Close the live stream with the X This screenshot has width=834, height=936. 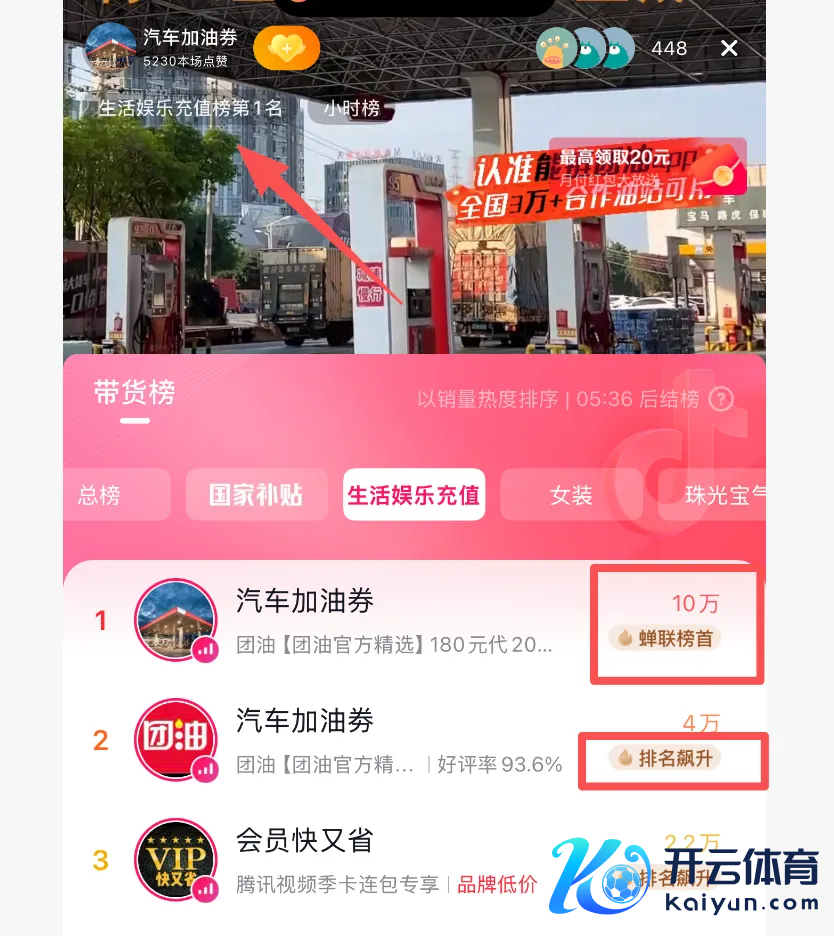click(x=730, y=48)
